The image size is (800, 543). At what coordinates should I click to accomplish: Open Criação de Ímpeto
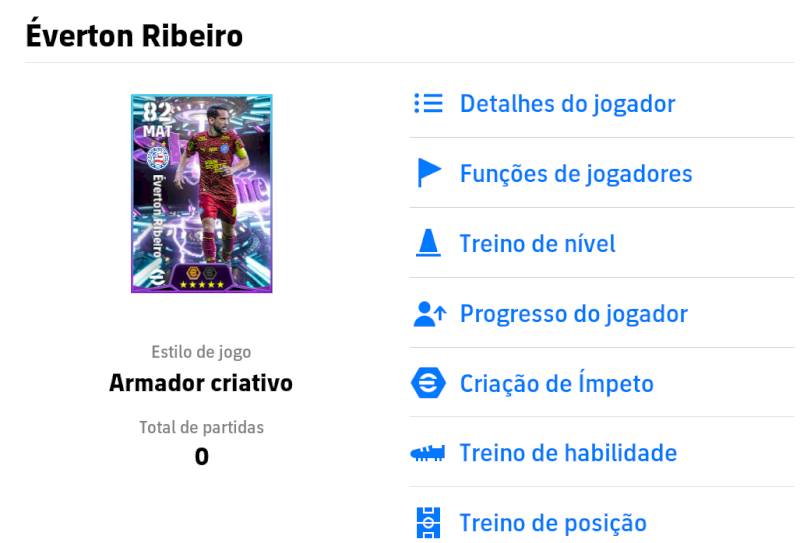pyautogui.click(x=556, y=384)
